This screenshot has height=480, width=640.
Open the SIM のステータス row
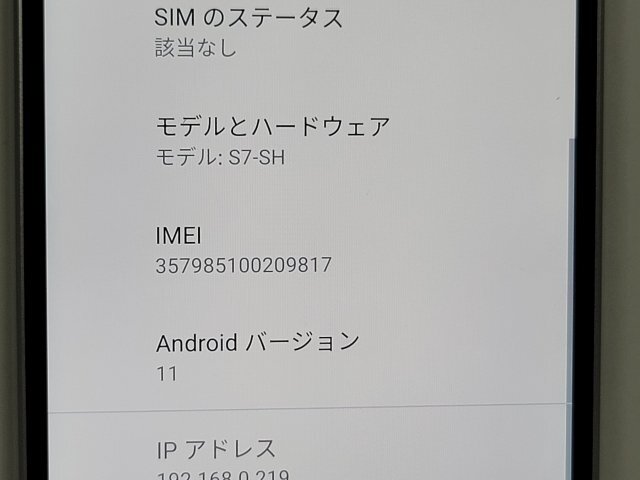click(250, 30)
